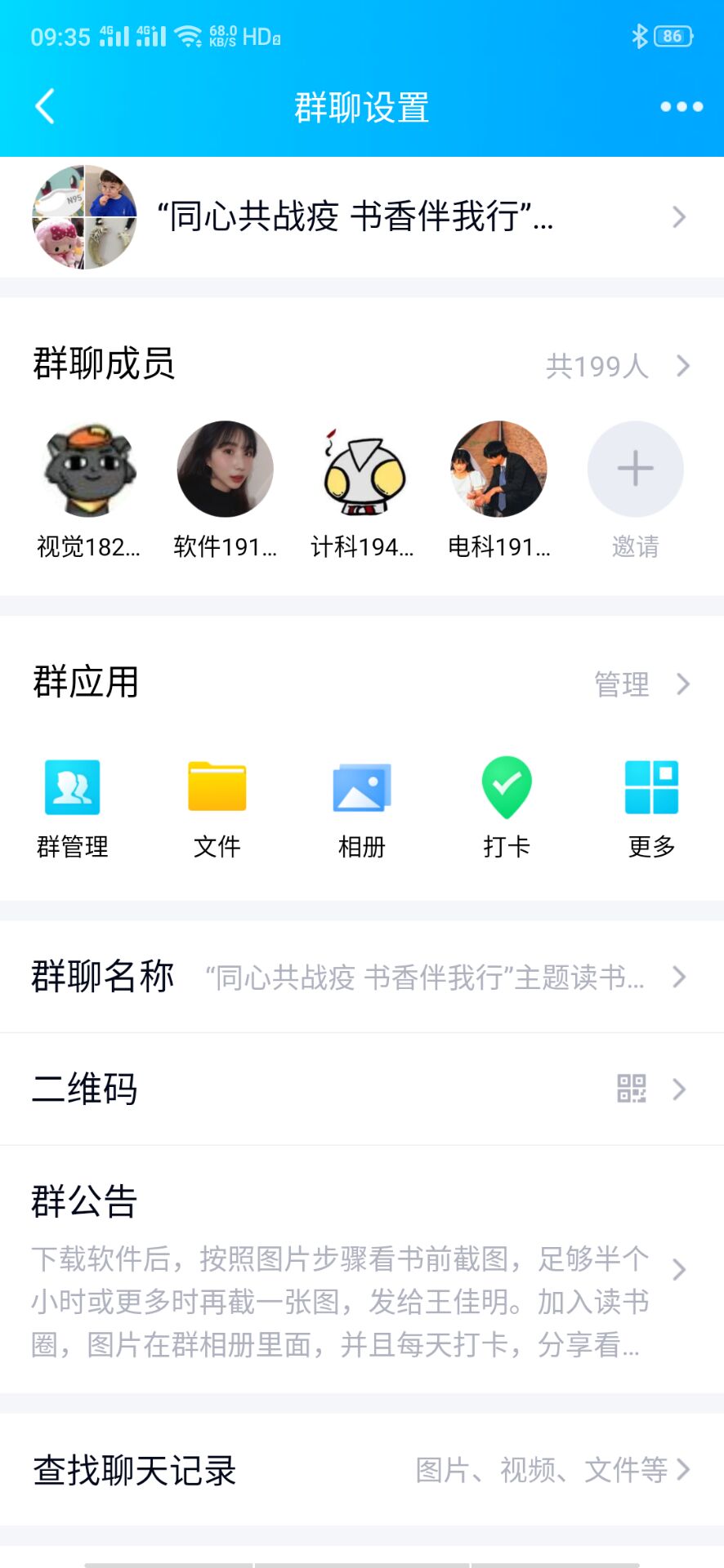Open the group profile header row
724x1568 pixels.
(x=361, y=217)
